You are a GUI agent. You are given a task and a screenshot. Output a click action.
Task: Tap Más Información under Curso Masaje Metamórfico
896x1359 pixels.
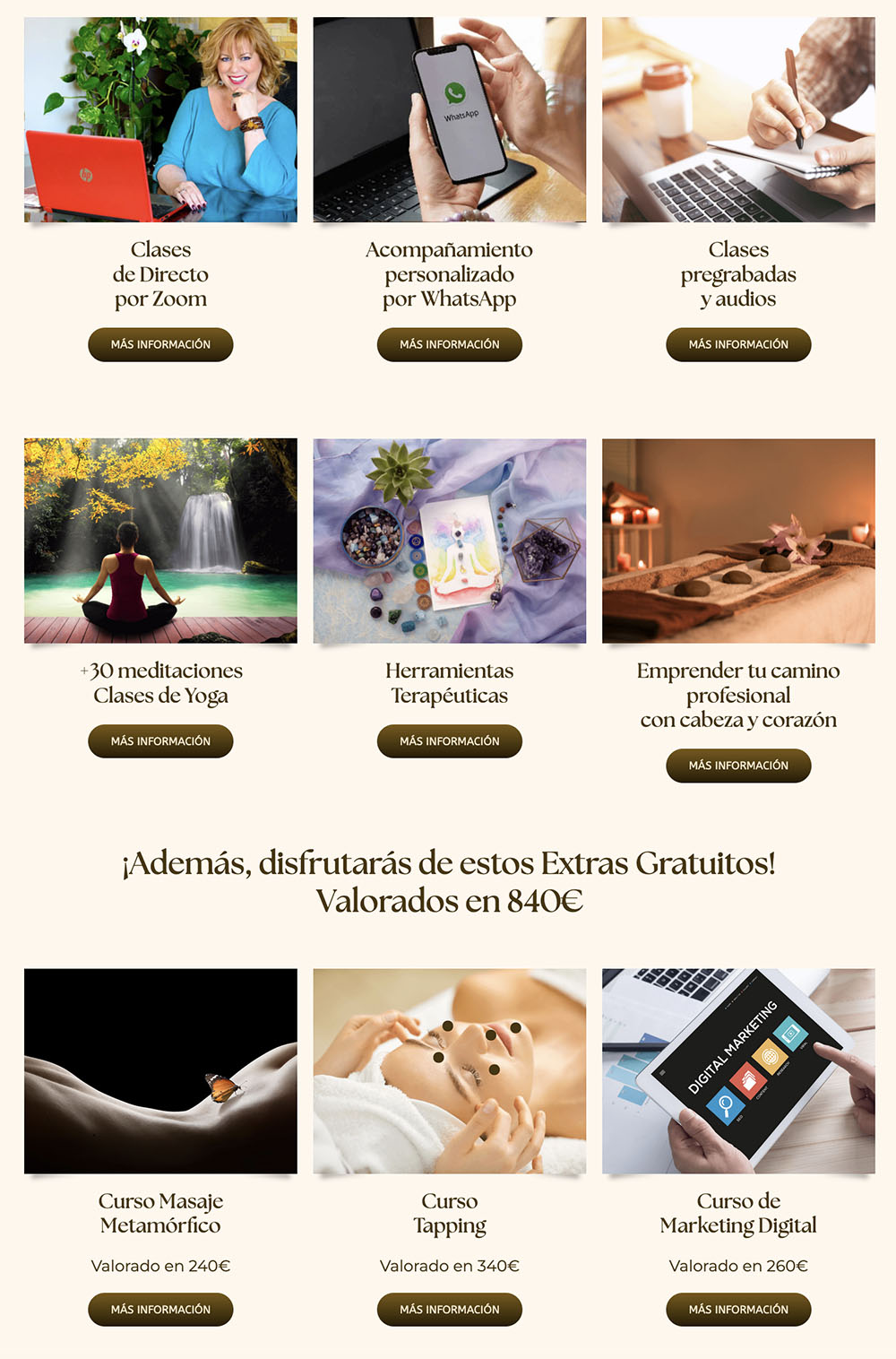click(x=160, y=1310)
